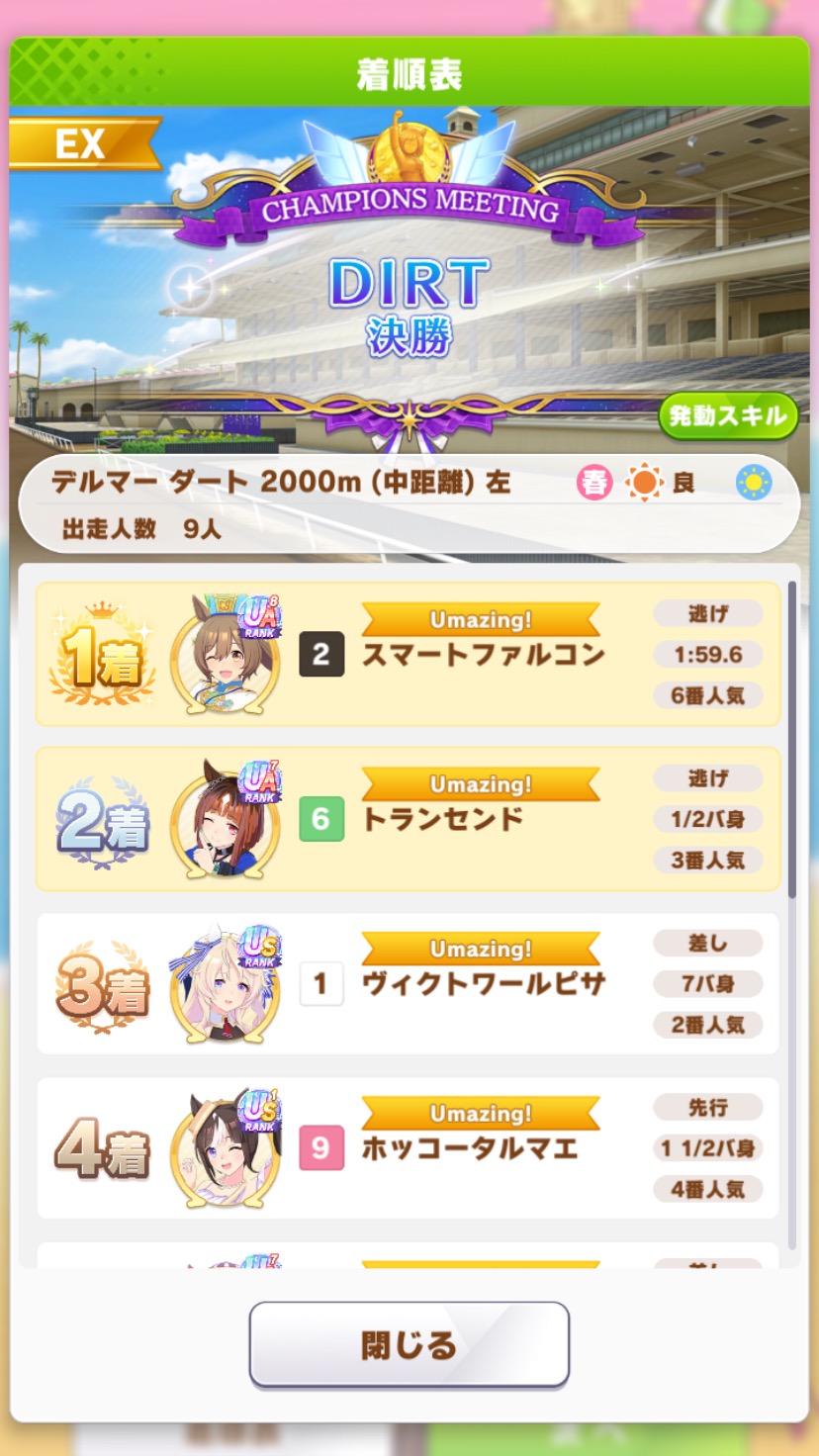Screen dimensions: 819x1456
Task: Tap the 閉じる close button
Action: coord(409,1344)
